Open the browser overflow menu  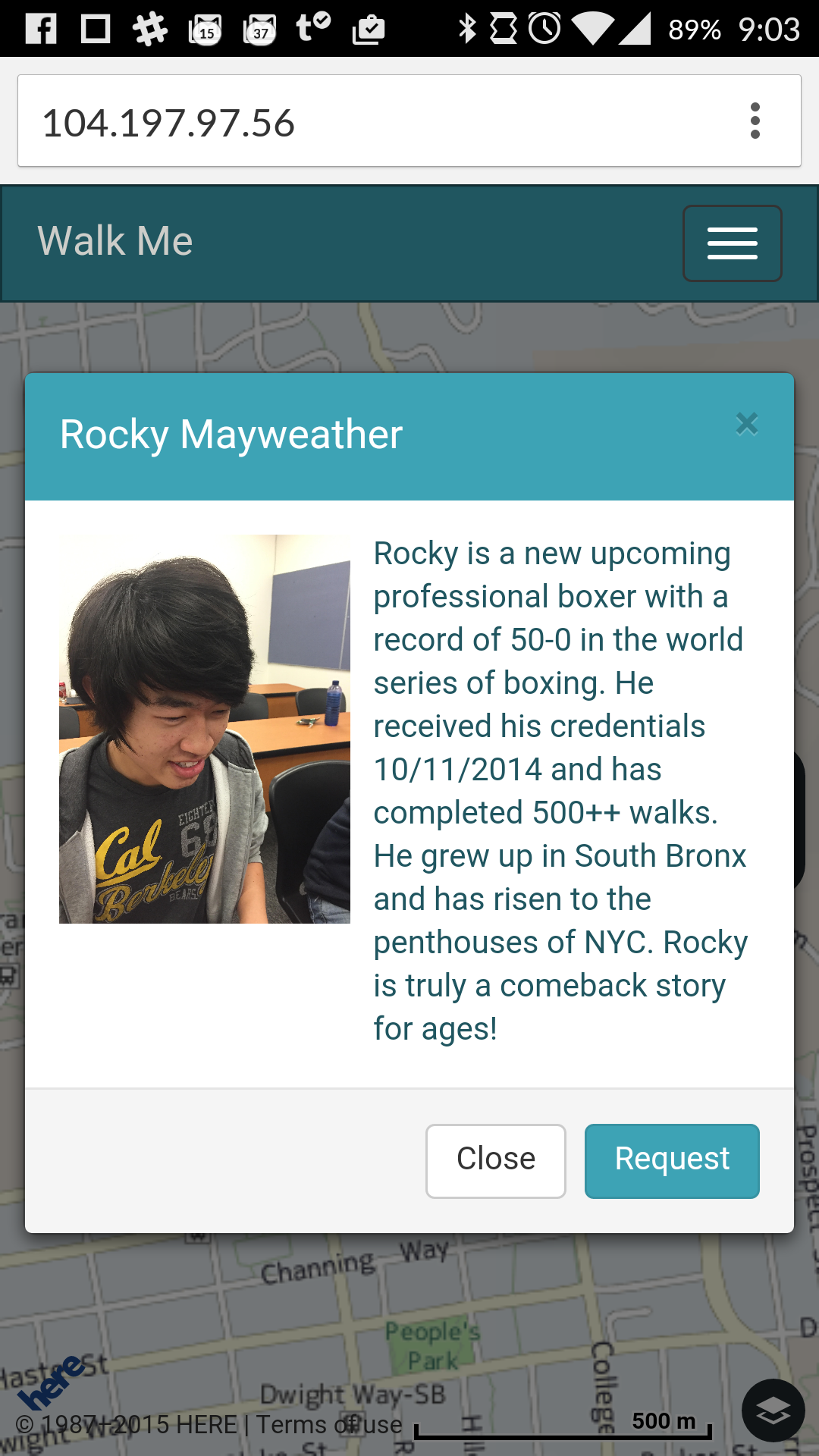[755, 121]
